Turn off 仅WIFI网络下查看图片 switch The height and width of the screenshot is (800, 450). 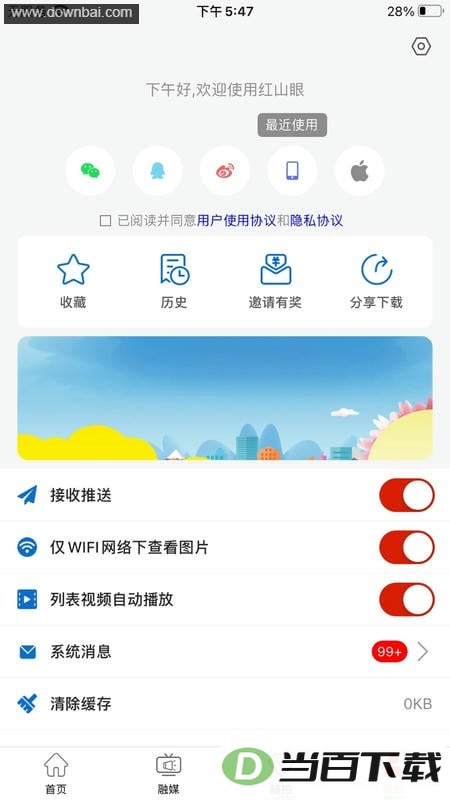[x=407, y=547]
